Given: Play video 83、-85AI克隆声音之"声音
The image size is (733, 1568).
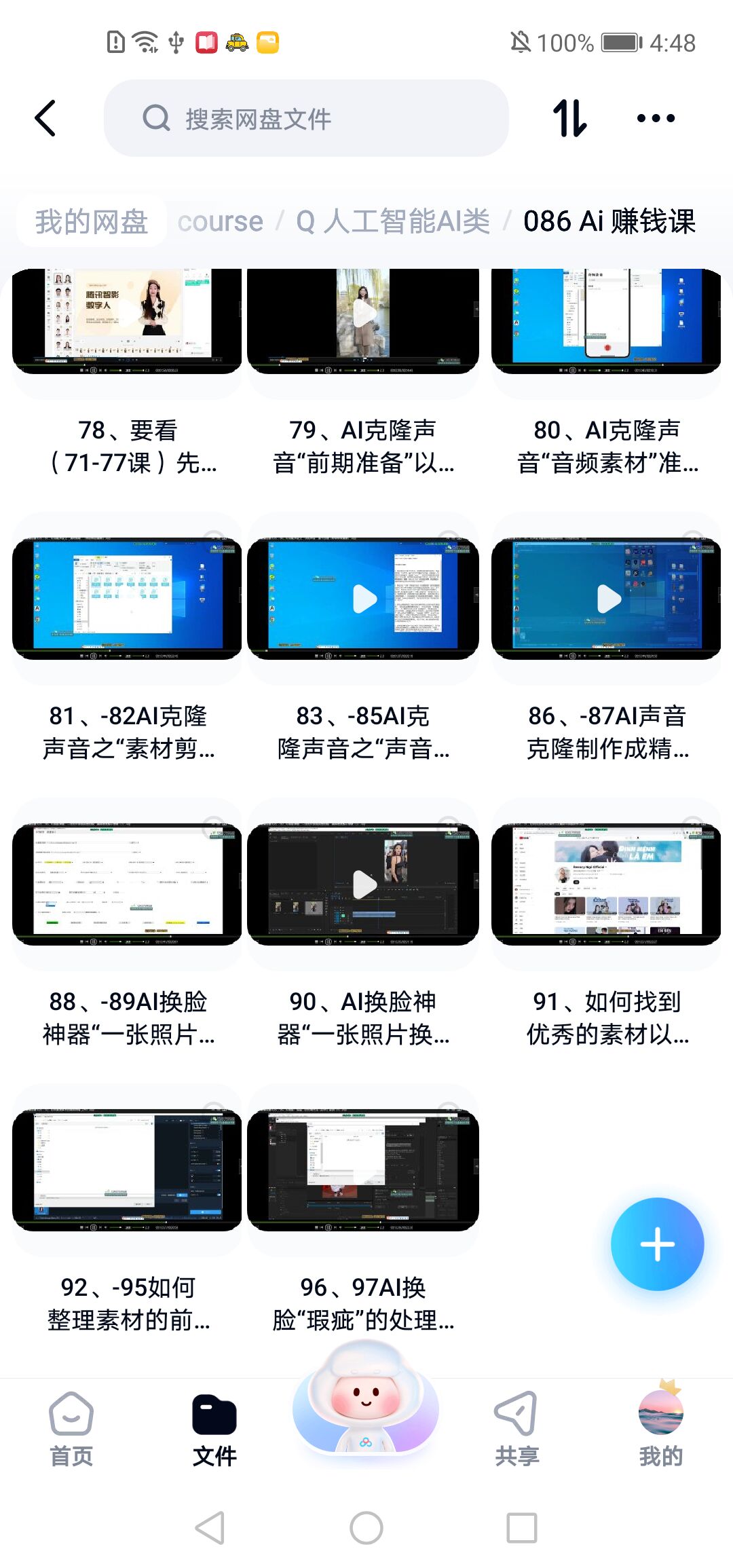Looking at the screenshot, I should [x=364, y=599].
